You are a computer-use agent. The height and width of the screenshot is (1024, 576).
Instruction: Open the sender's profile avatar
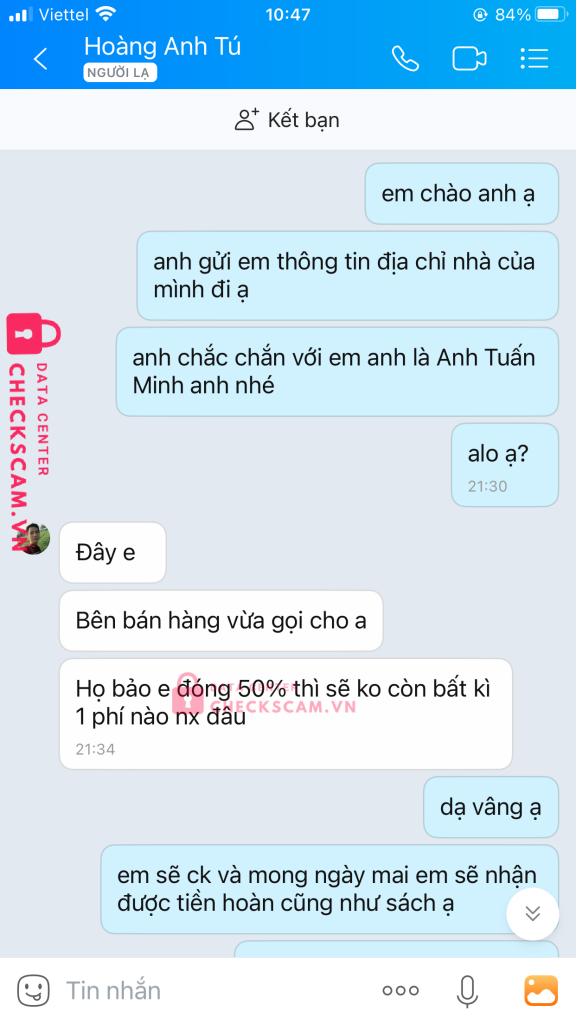(34, 538)
